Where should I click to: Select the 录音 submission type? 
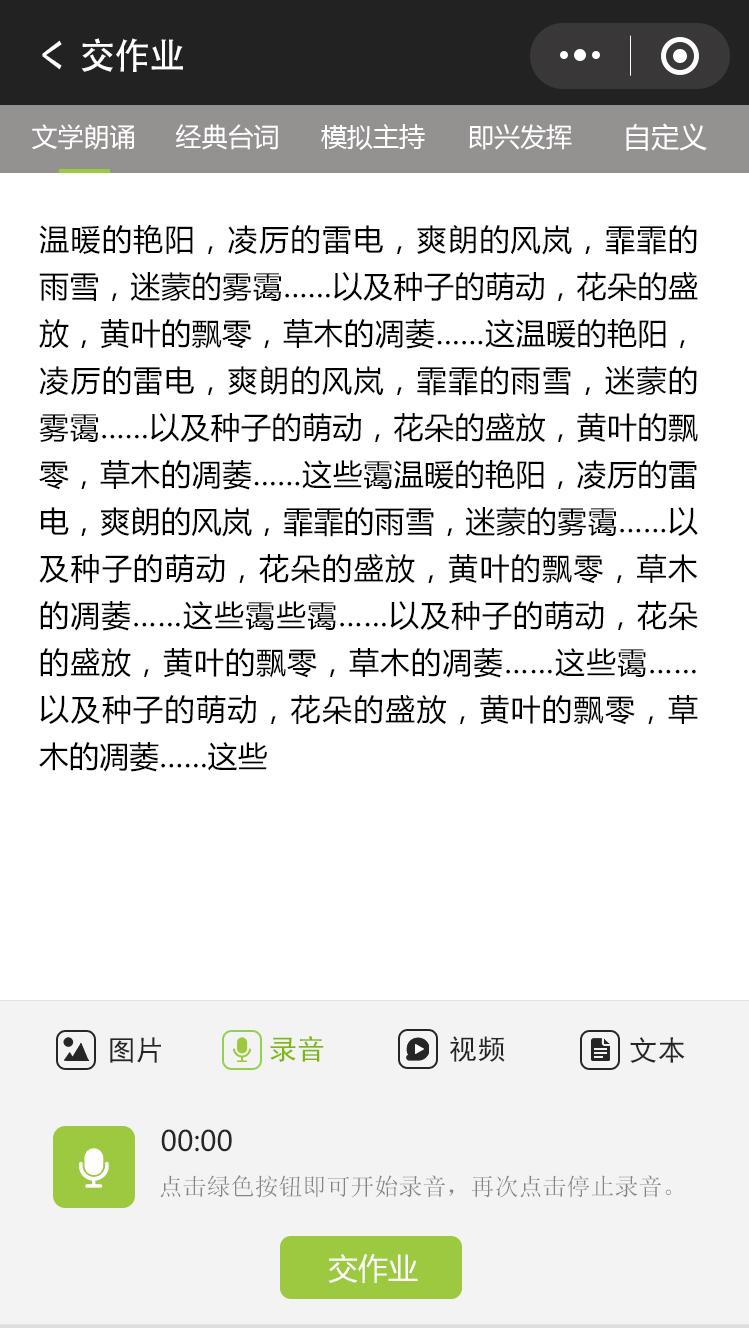[273, 1050]
